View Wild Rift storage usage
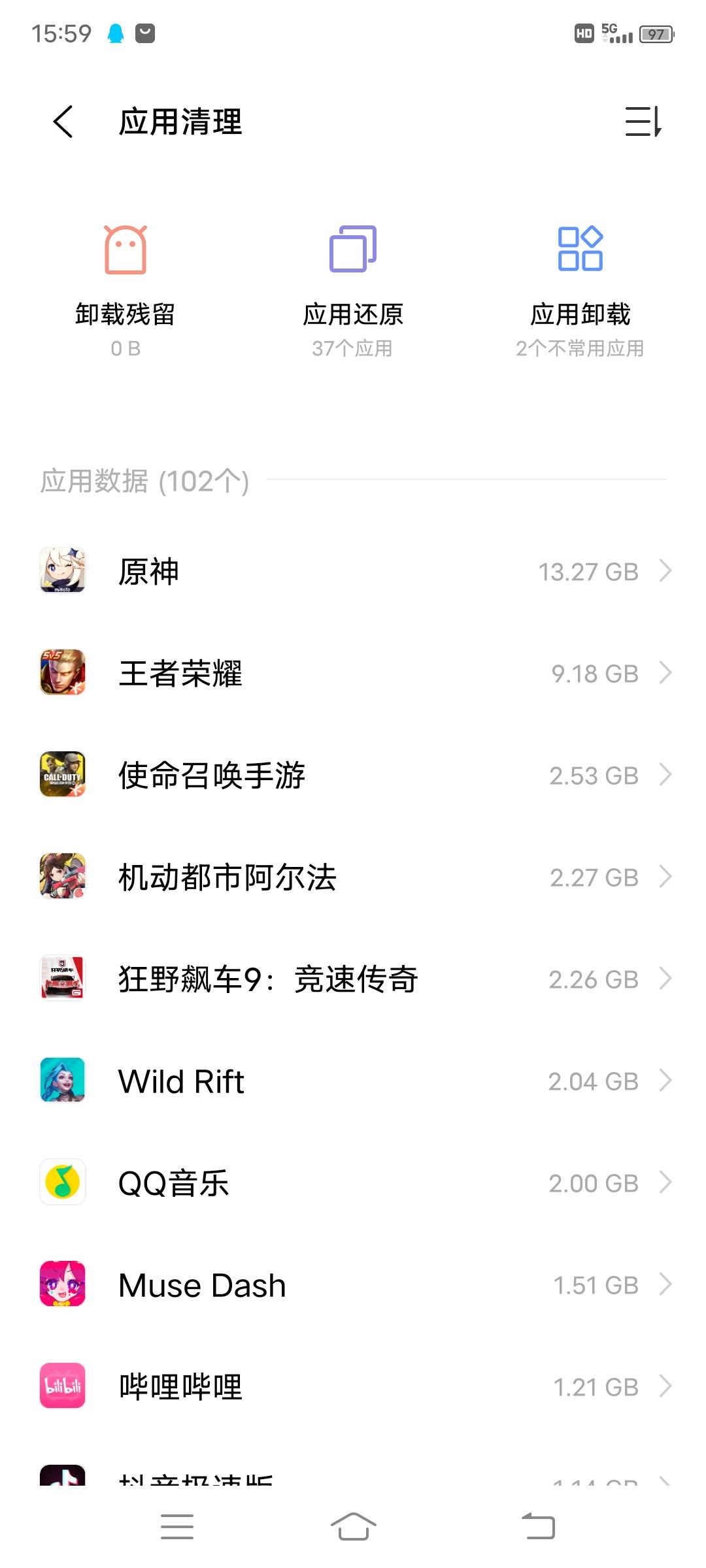The width and height of the screenshot is (706, 1568). tap(353, 1081)
